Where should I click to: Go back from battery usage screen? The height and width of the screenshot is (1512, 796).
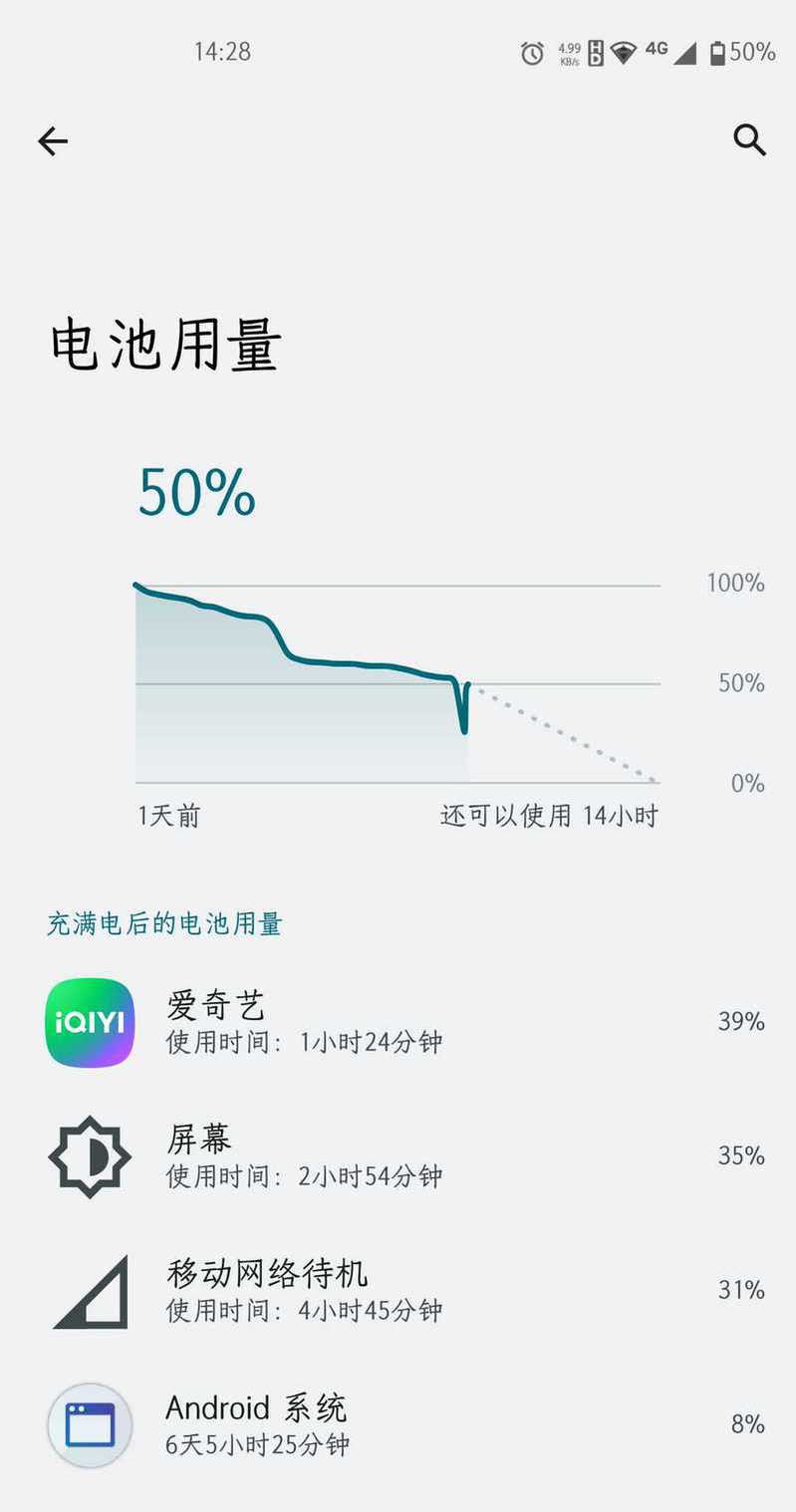click(53, 141)
